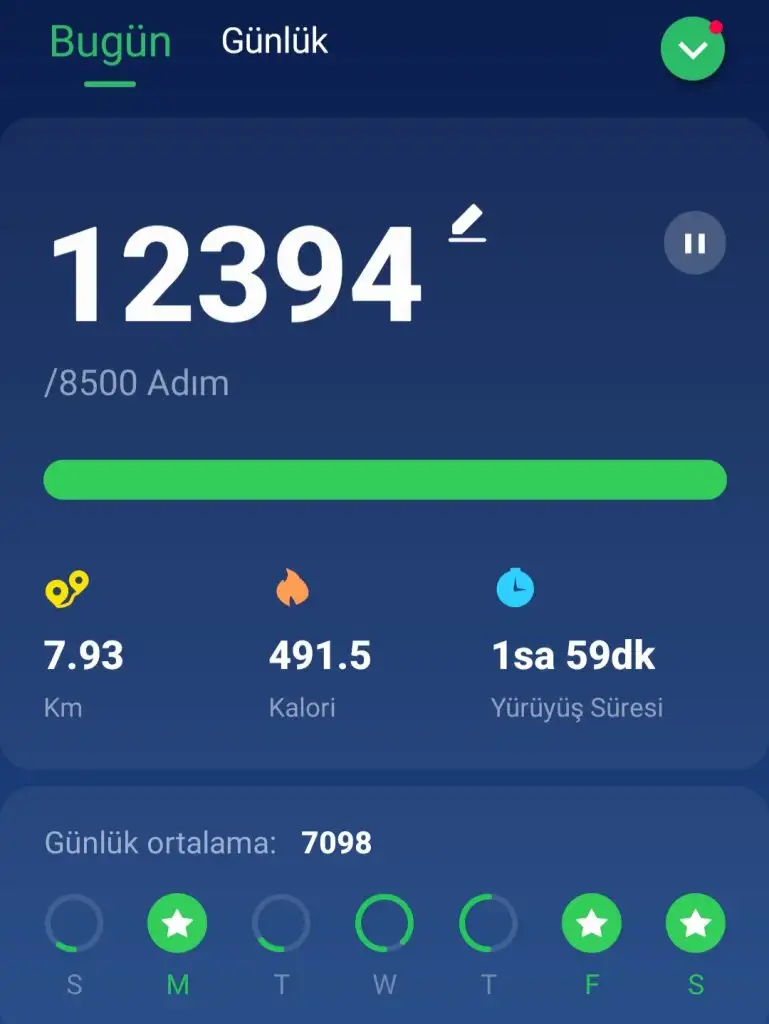Viewport: 769px width, 1024px height.
Task: Edit the step count with the pencil icon
Action: click(468, 225)
